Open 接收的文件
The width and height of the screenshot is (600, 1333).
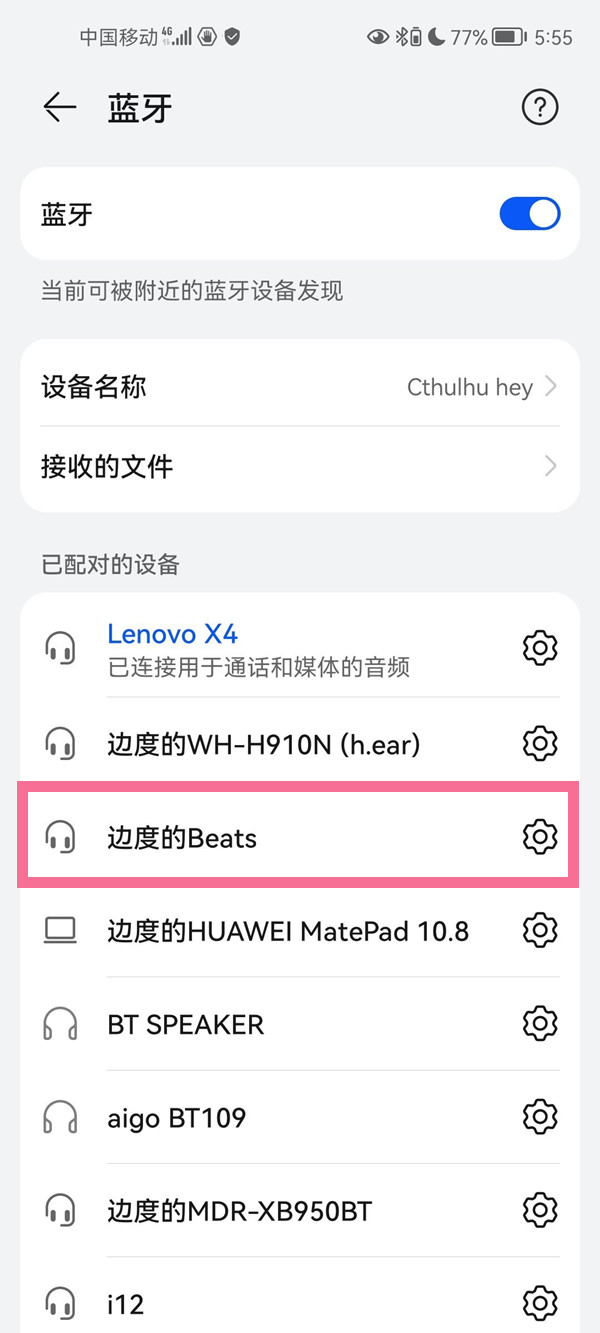pyautogui.click(x=300, y=466)
